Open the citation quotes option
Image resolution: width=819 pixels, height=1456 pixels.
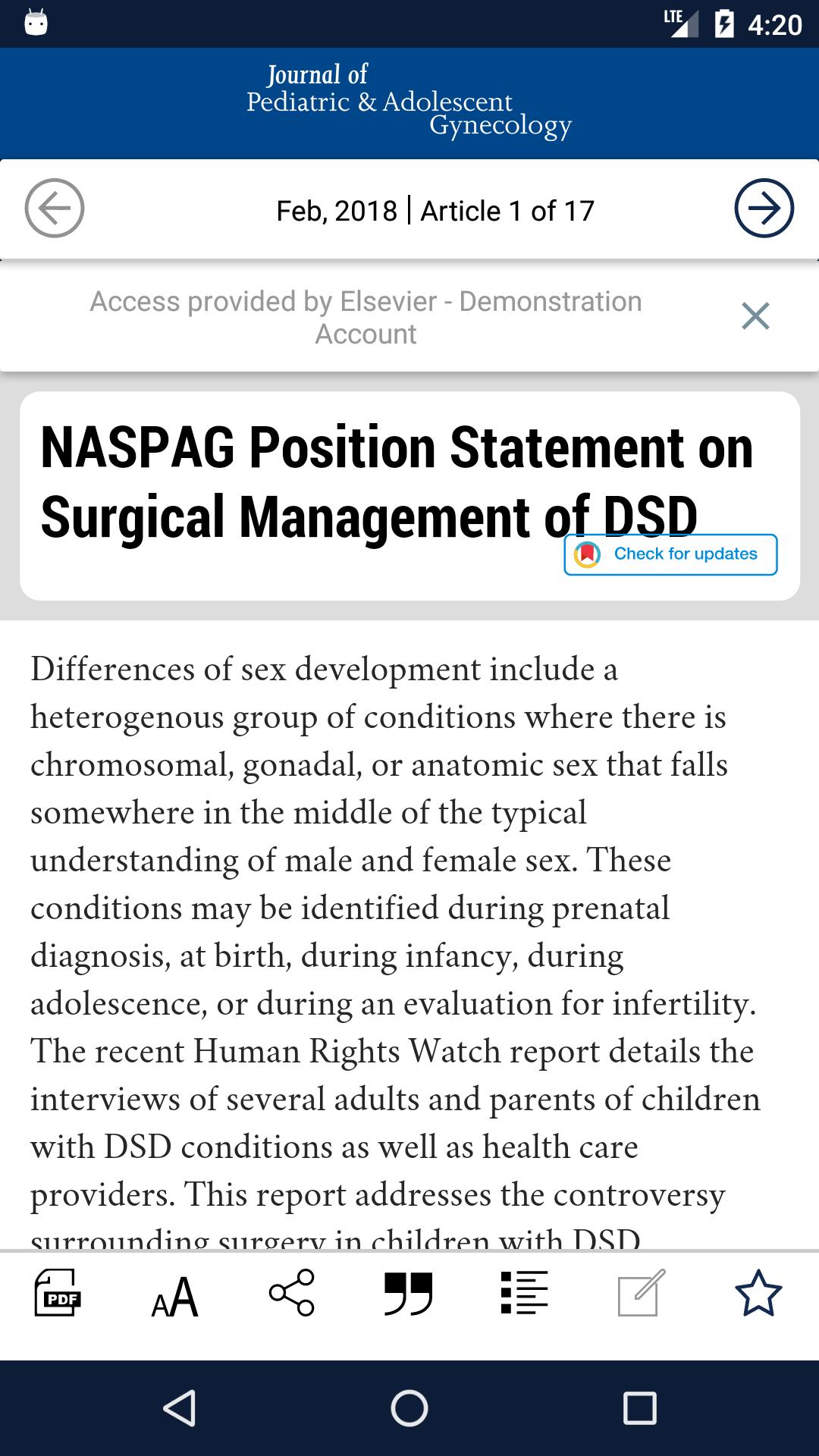[408, 1293]
